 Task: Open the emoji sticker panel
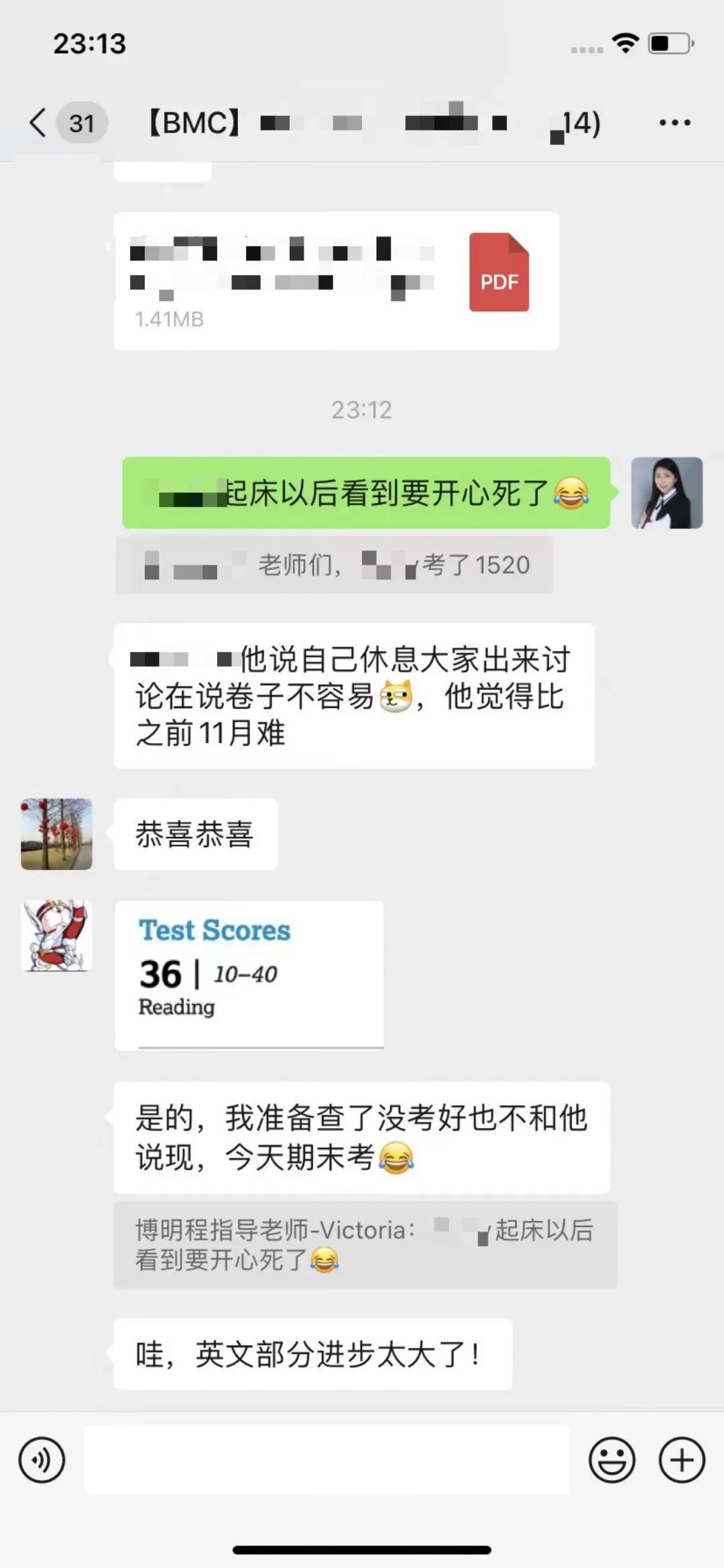click(611, 1459)
